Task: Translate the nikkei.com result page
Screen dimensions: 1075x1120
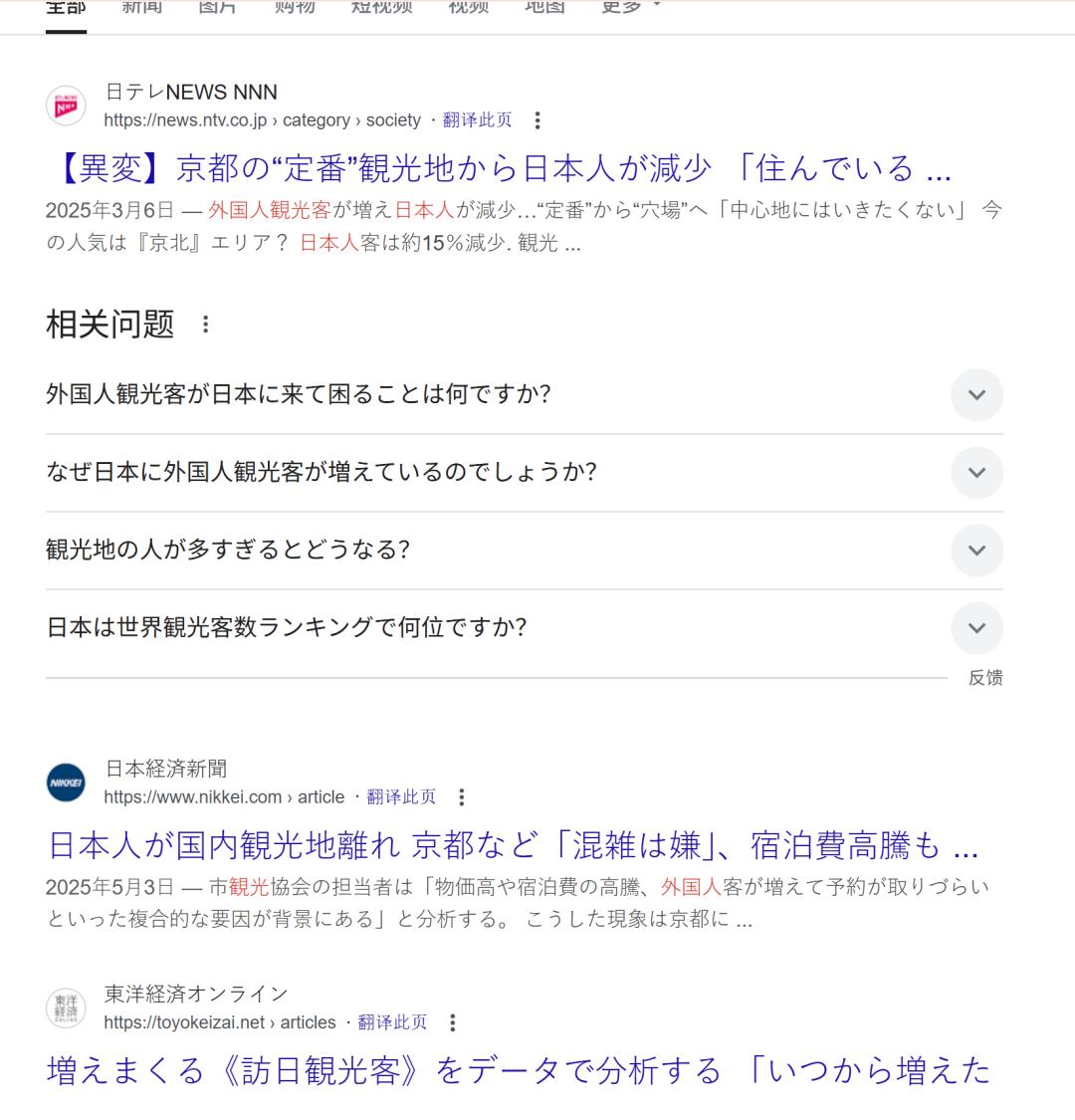Action: click(x=401, y=797)
